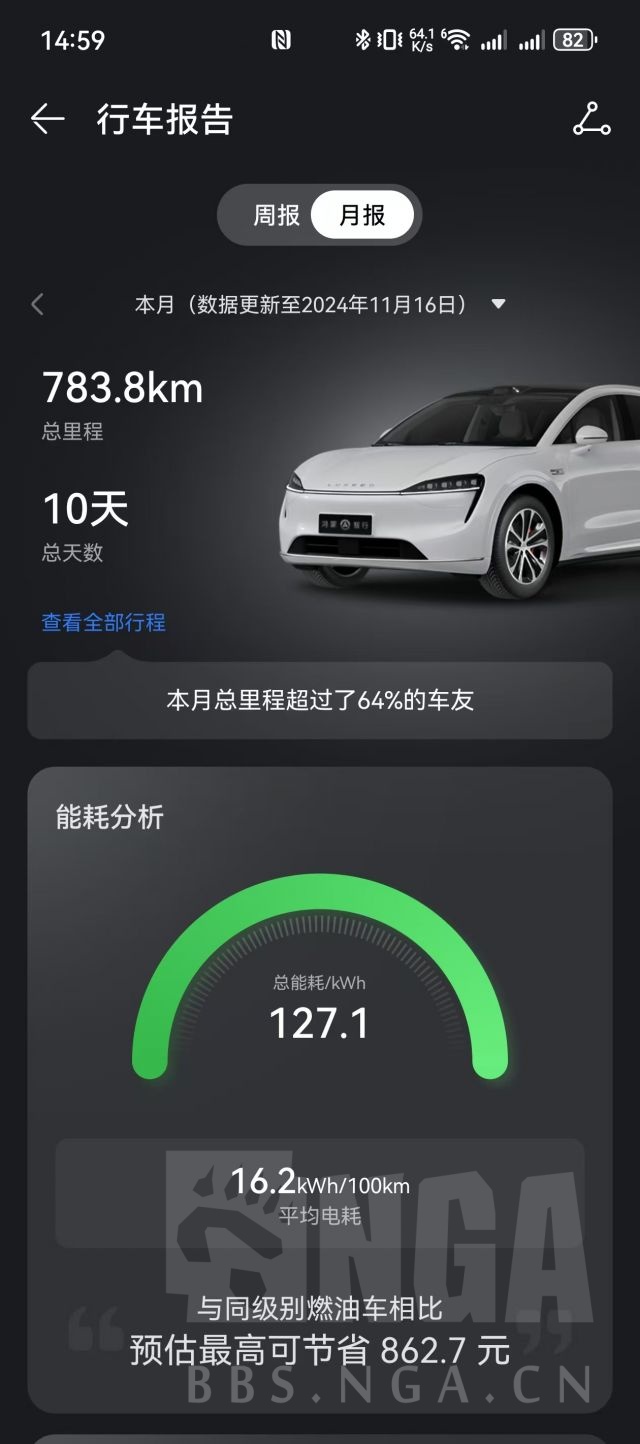Select the 月报 tab
Image resolution: width=640 pixels, height=1444 pixels.
coord(362,215)
